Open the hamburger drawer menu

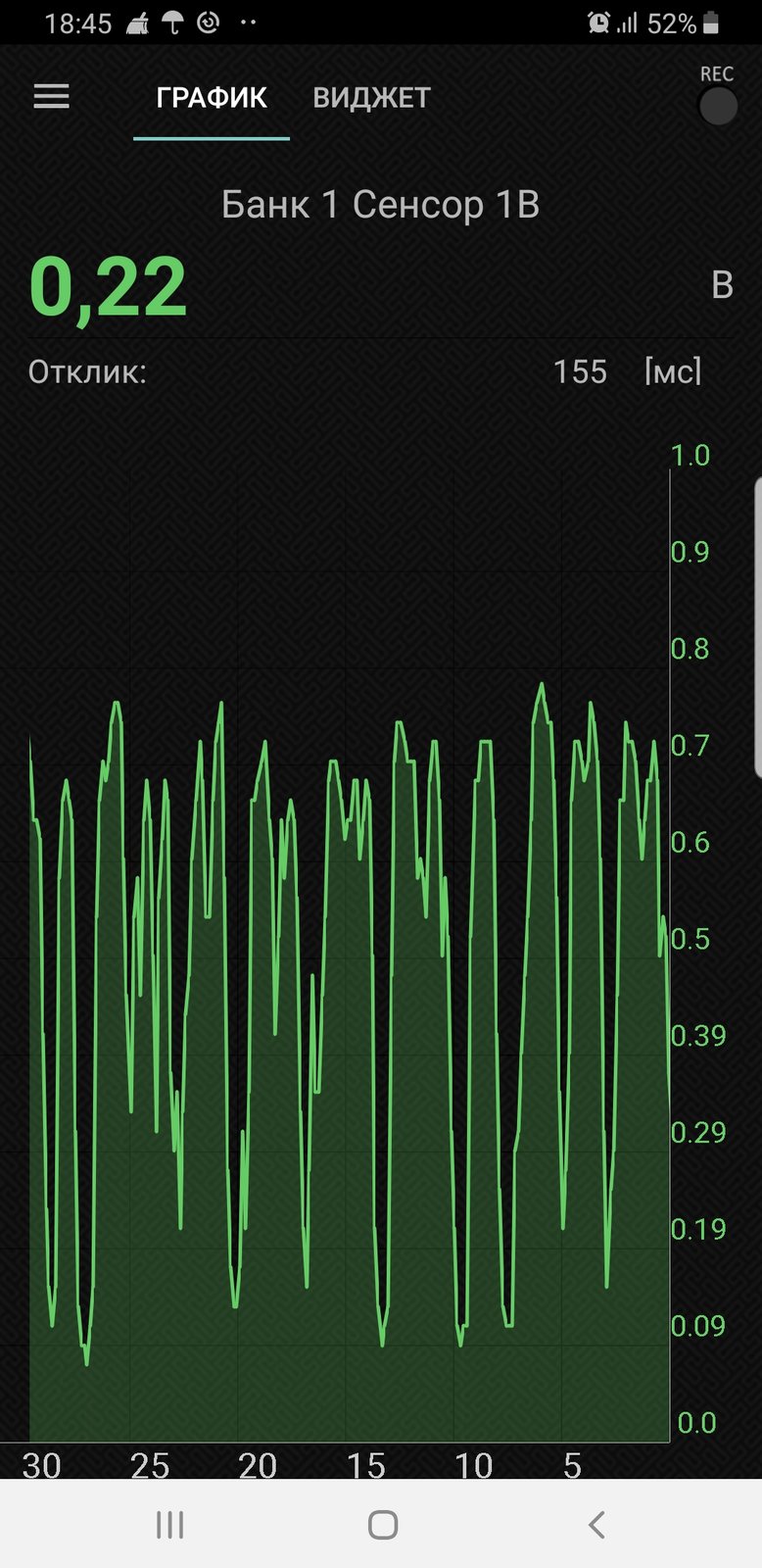point(51,96)
